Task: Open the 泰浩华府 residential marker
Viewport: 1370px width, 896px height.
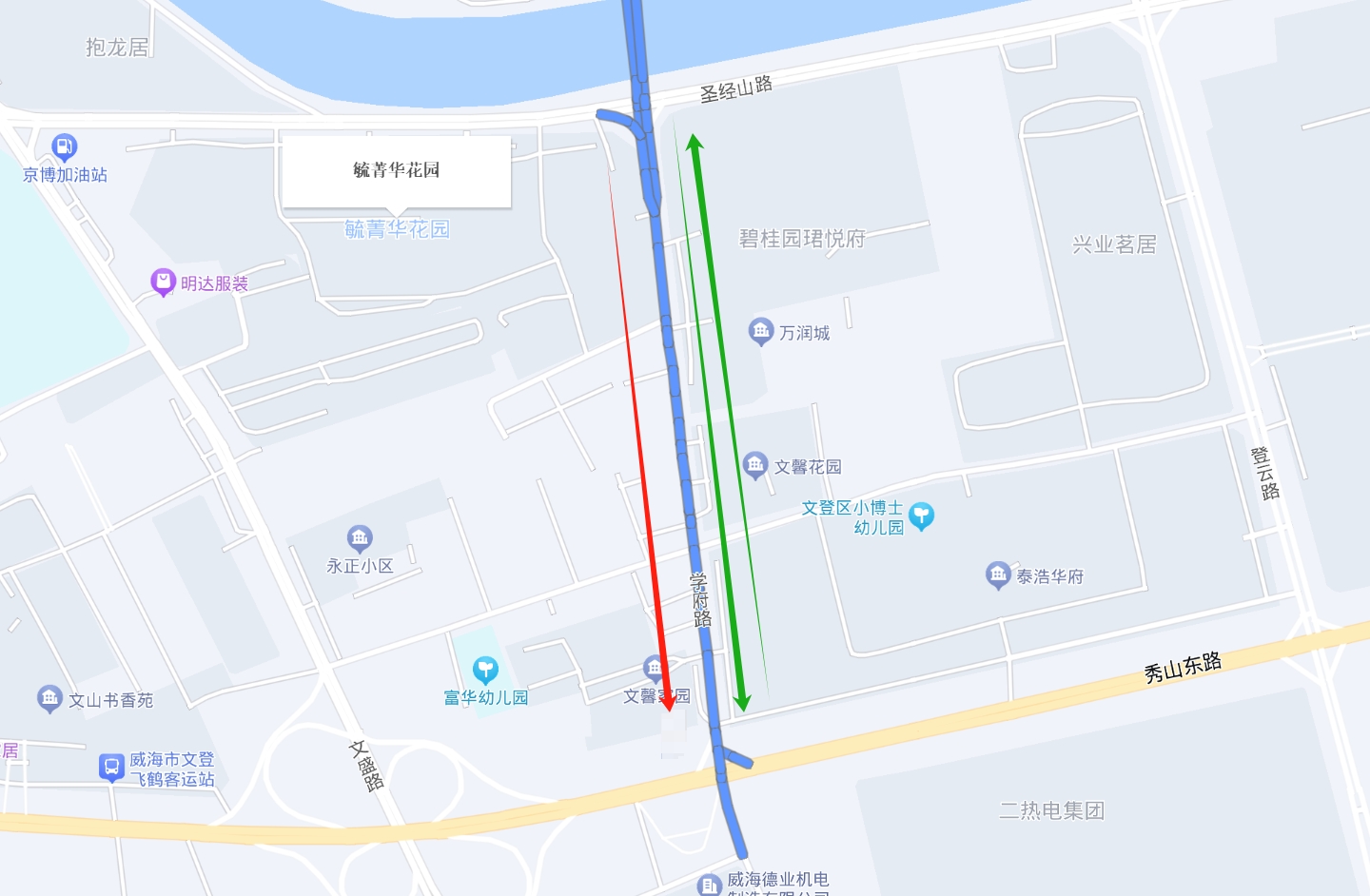Action: click(x=997, y=575)
